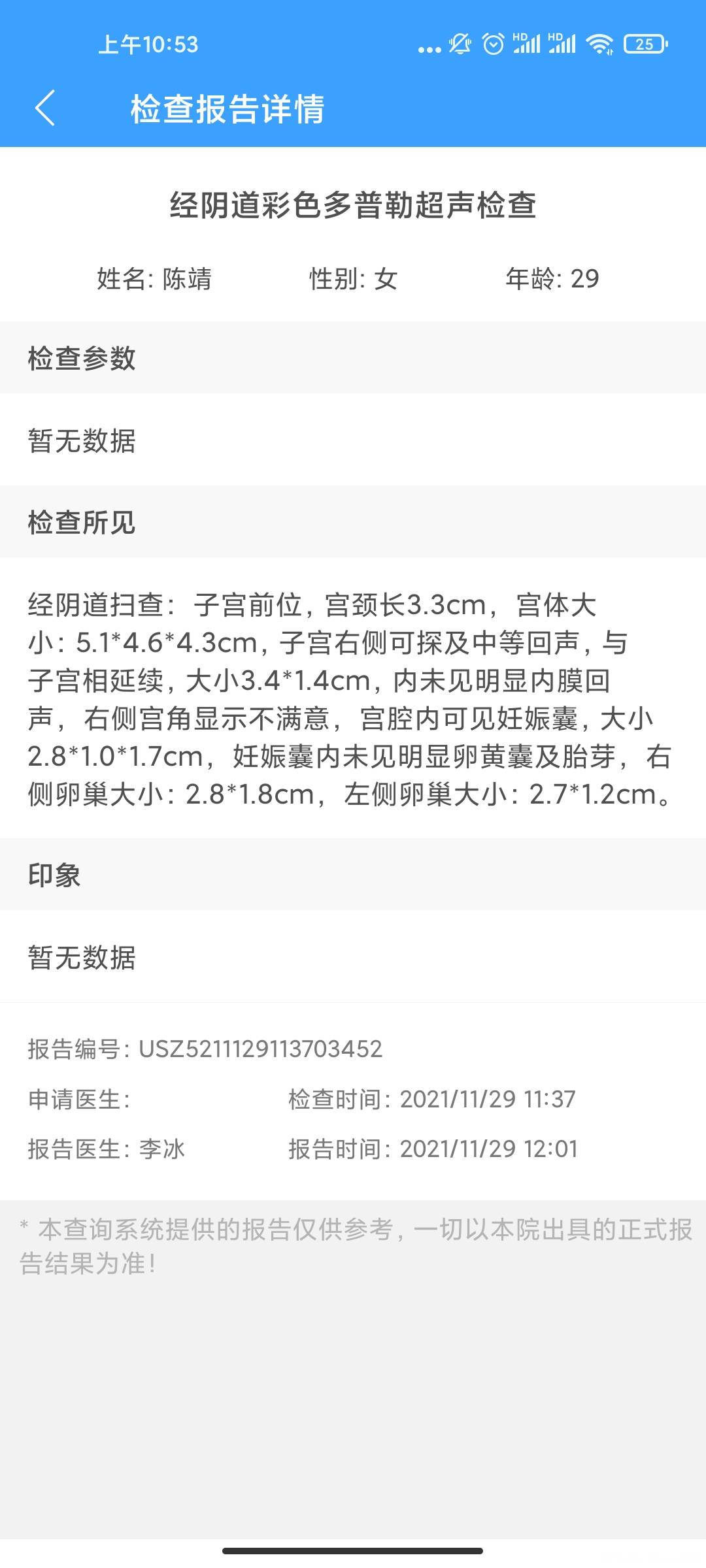Tap the Wi-Fi status icon
Screen dimensions: 706x1568
[x=601, y=44]
